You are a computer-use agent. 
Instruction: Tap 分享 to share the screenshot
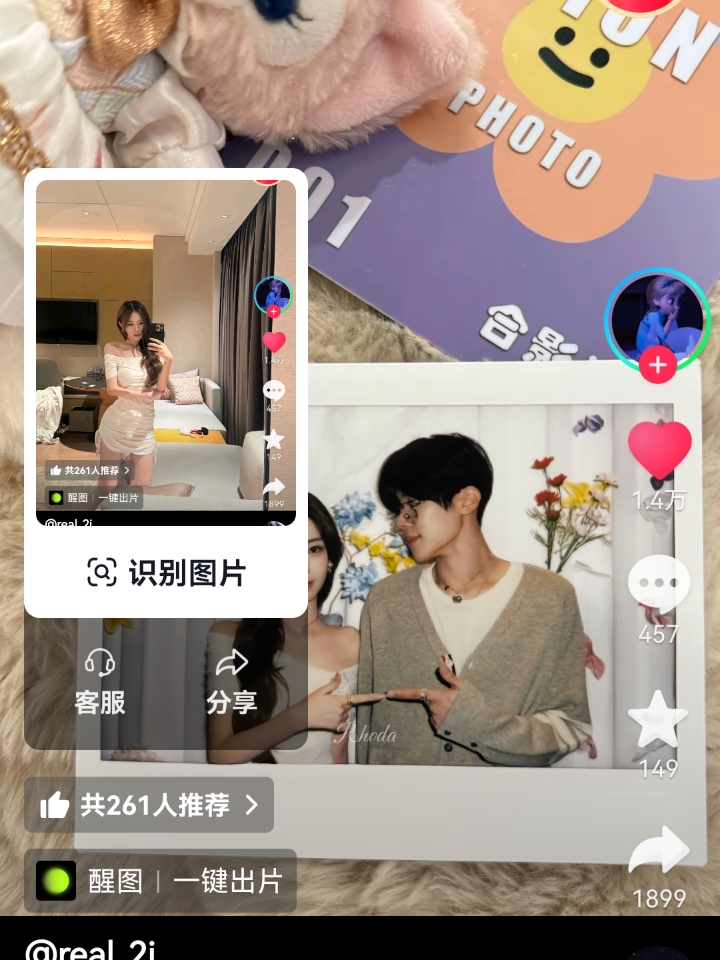click(232, 682)
